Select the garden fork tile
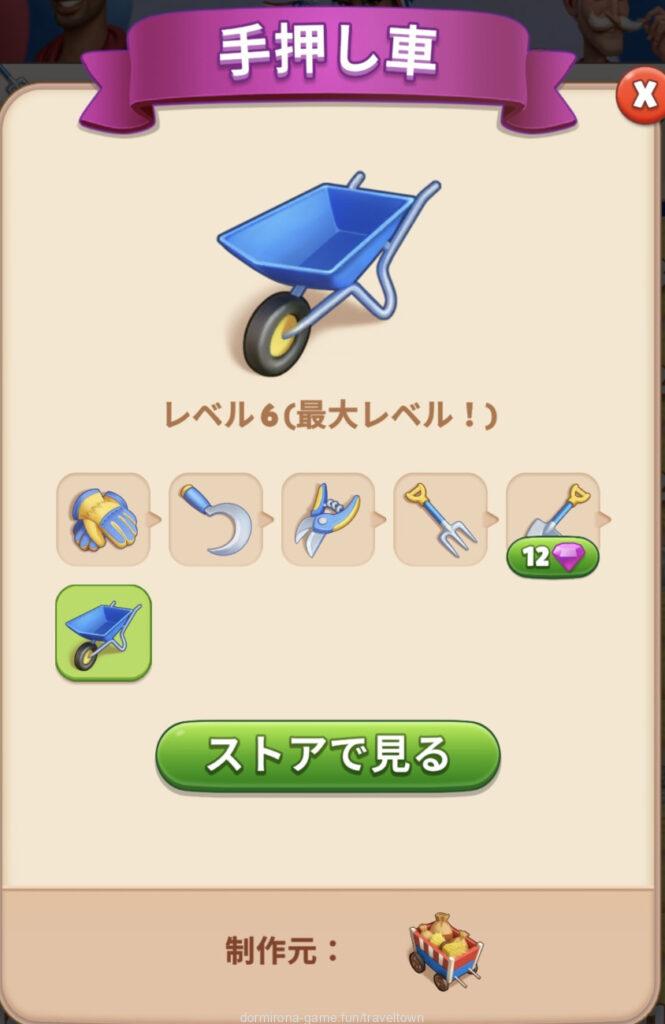Image resolution: width=665 pixels, height=1024 pixels. click(440, 519)
